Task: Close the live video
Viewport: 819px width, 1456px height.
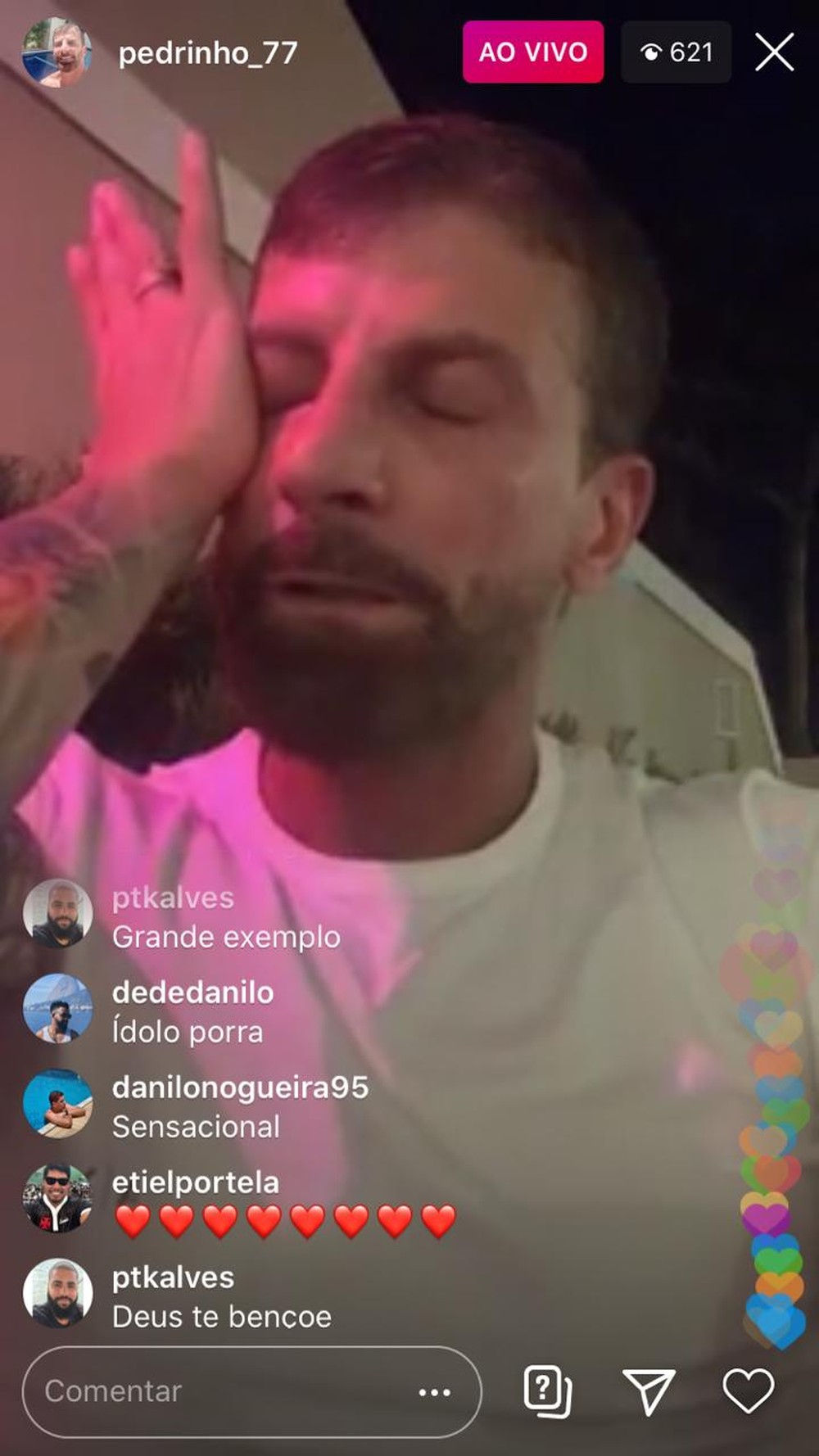Action: pos(774,52)
